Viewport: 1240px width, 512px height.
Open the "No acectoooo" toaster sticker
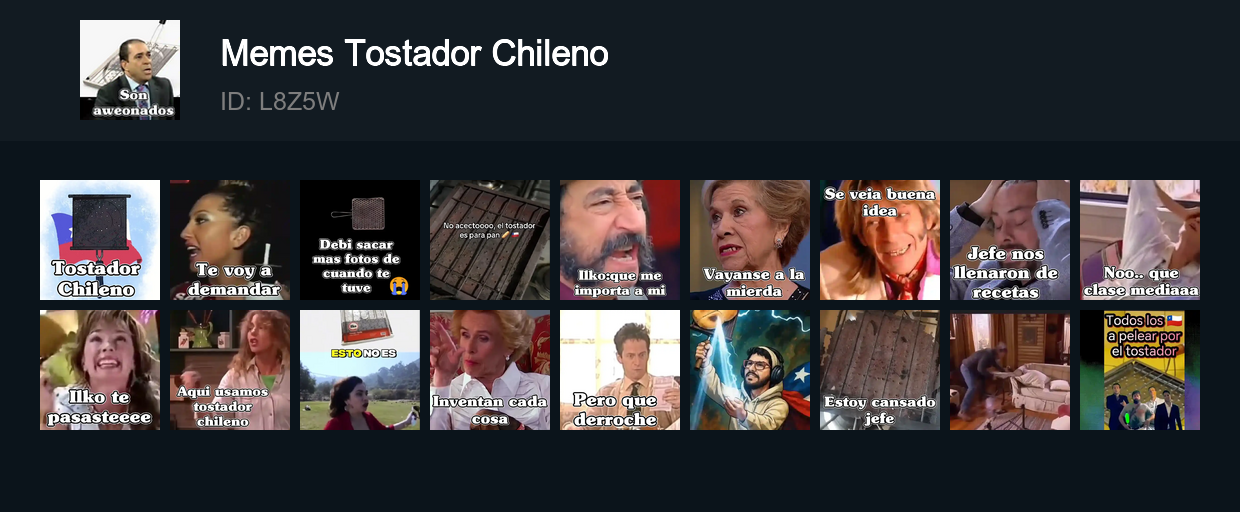pyautogui.click(x=490, y=240)
